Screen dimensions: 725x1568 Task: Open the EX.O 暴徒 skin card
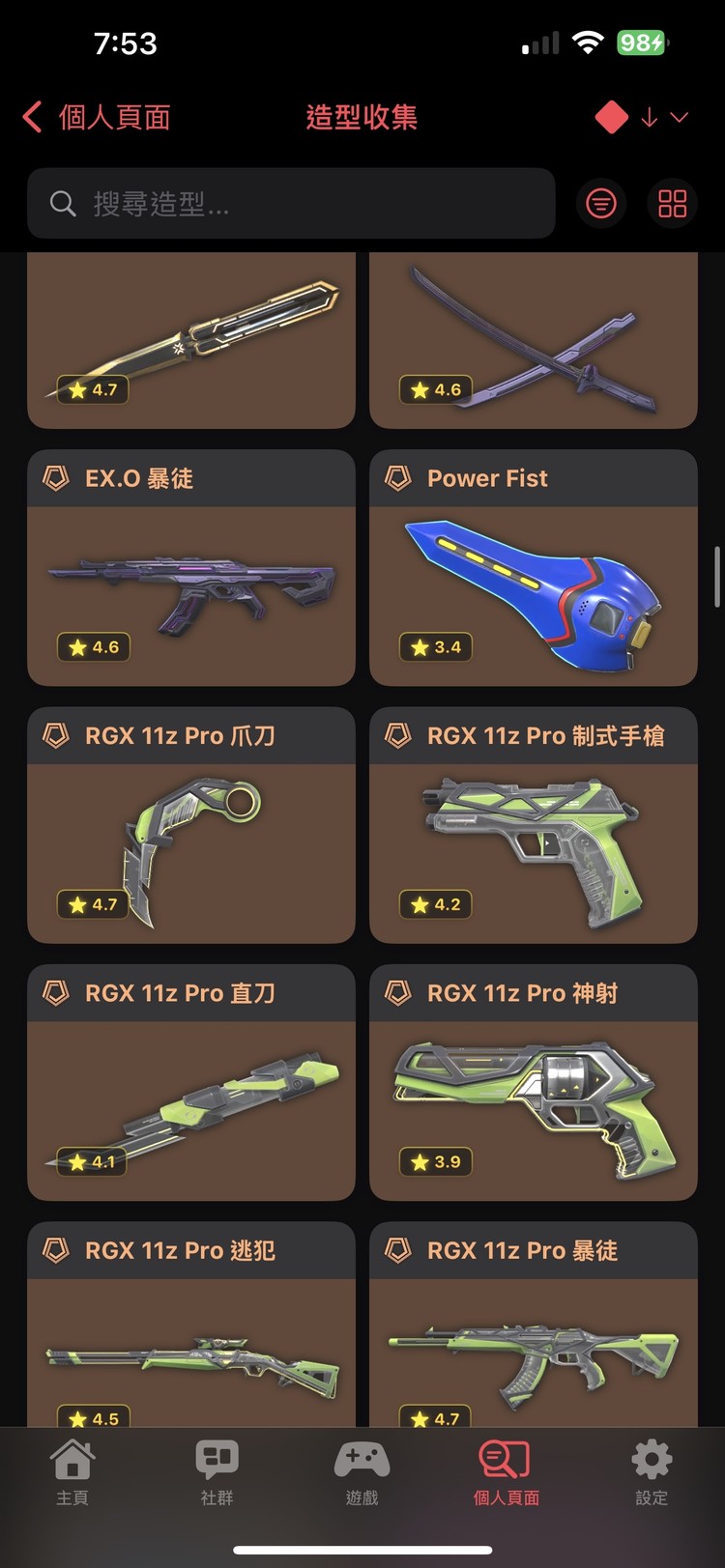coord(191,568)
